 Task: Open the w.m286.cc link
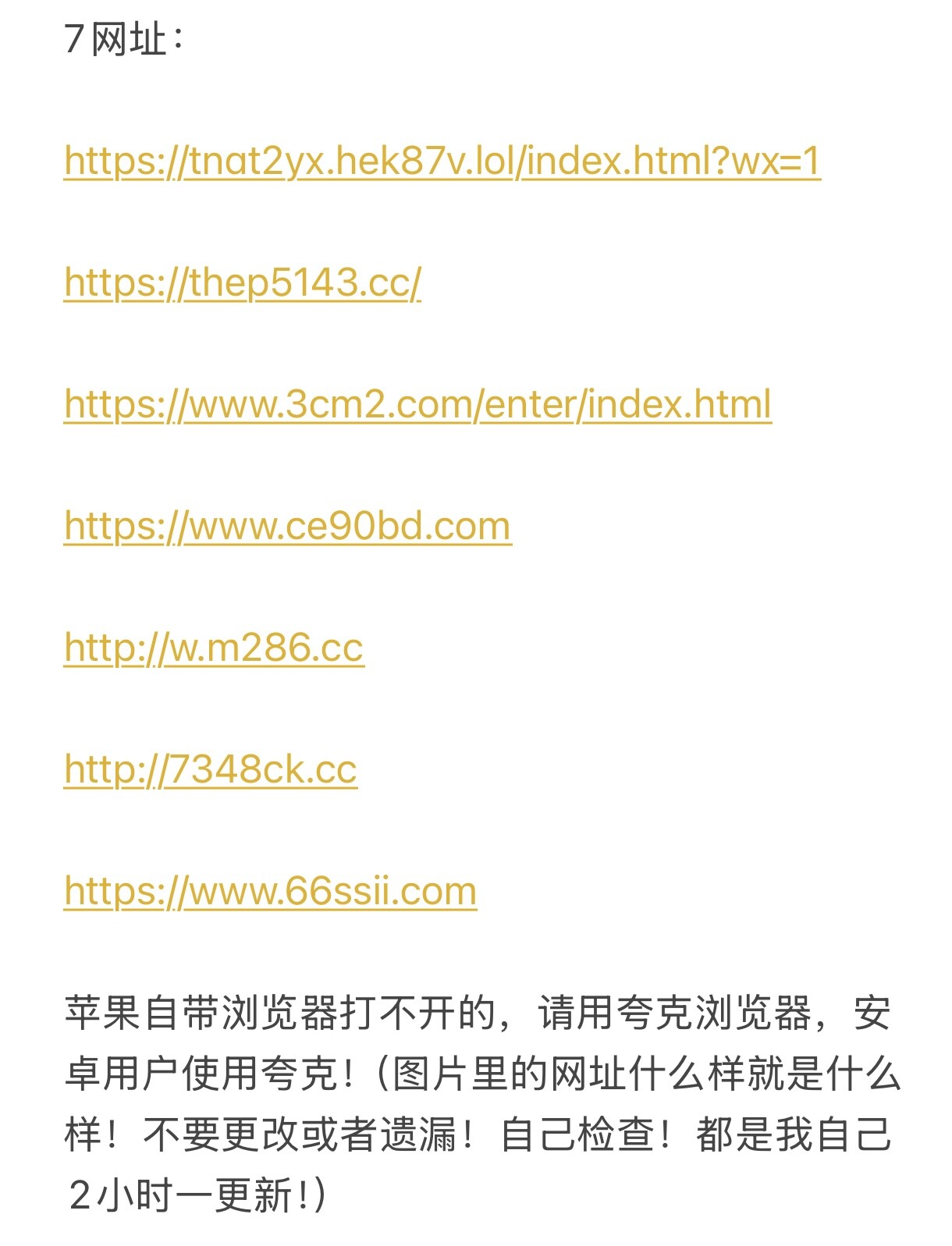214,648
